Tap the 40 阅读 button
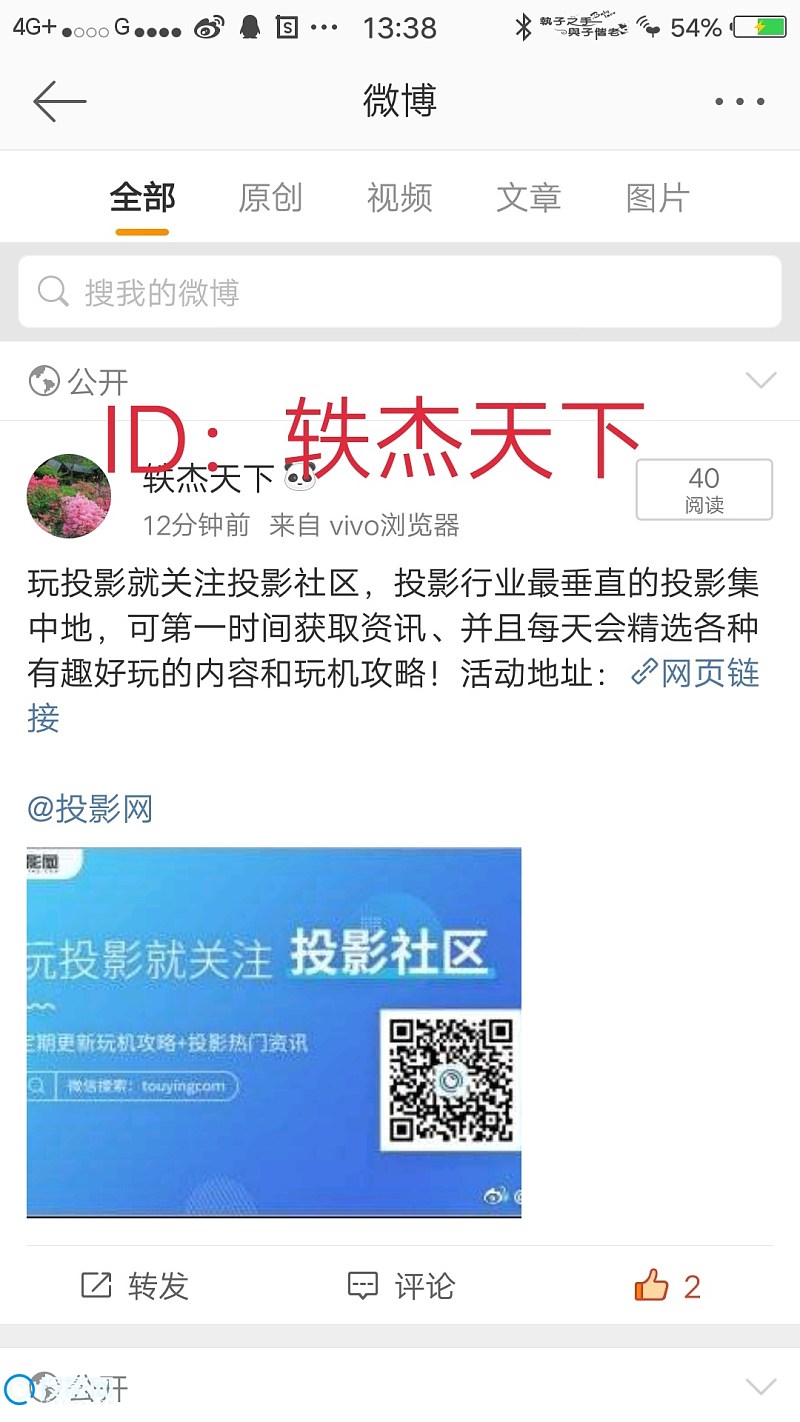Screen dimensions: 800x1422 pos(704,489)
